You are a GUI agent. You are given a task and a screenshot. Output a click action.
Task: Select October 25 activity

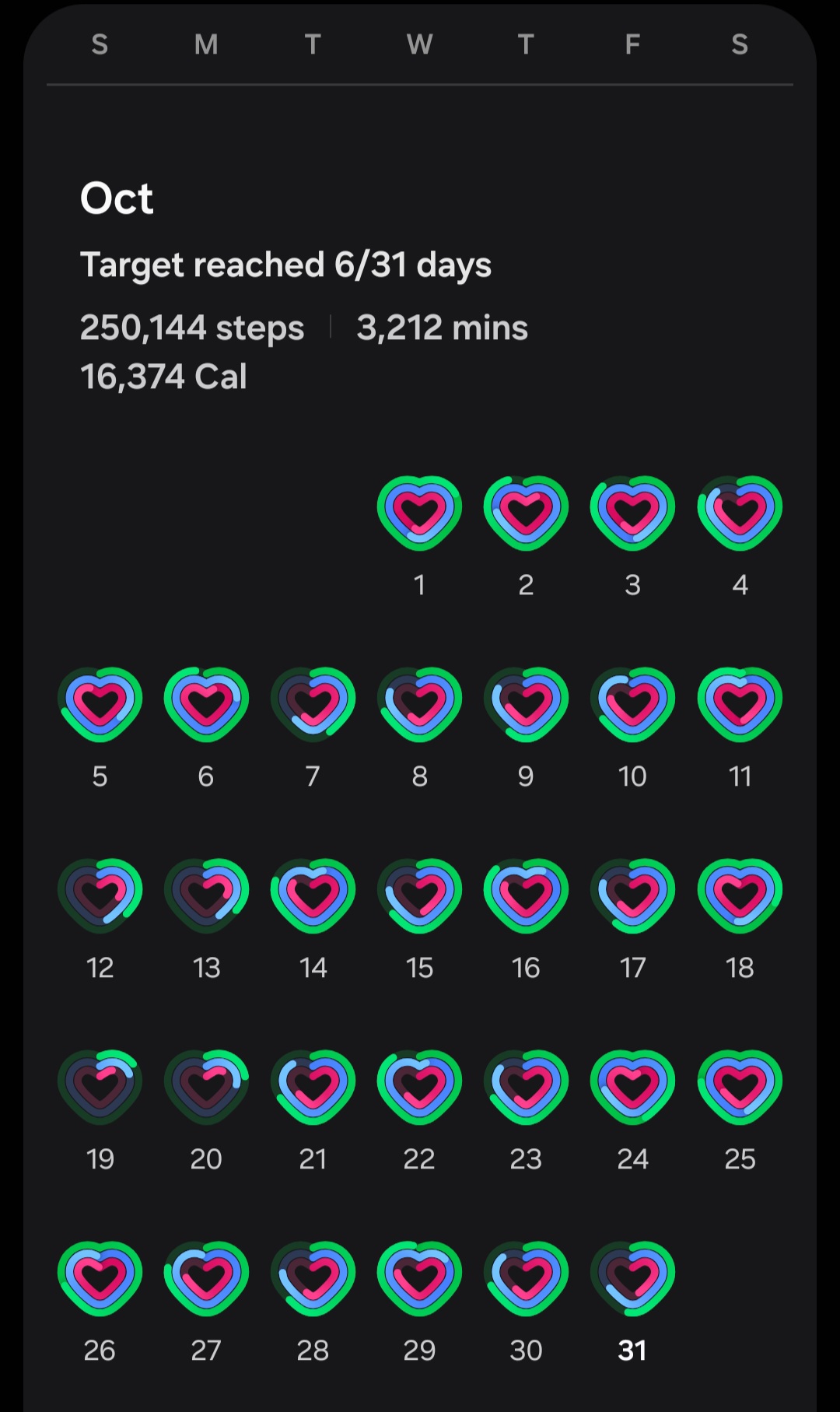point(740,1087)
